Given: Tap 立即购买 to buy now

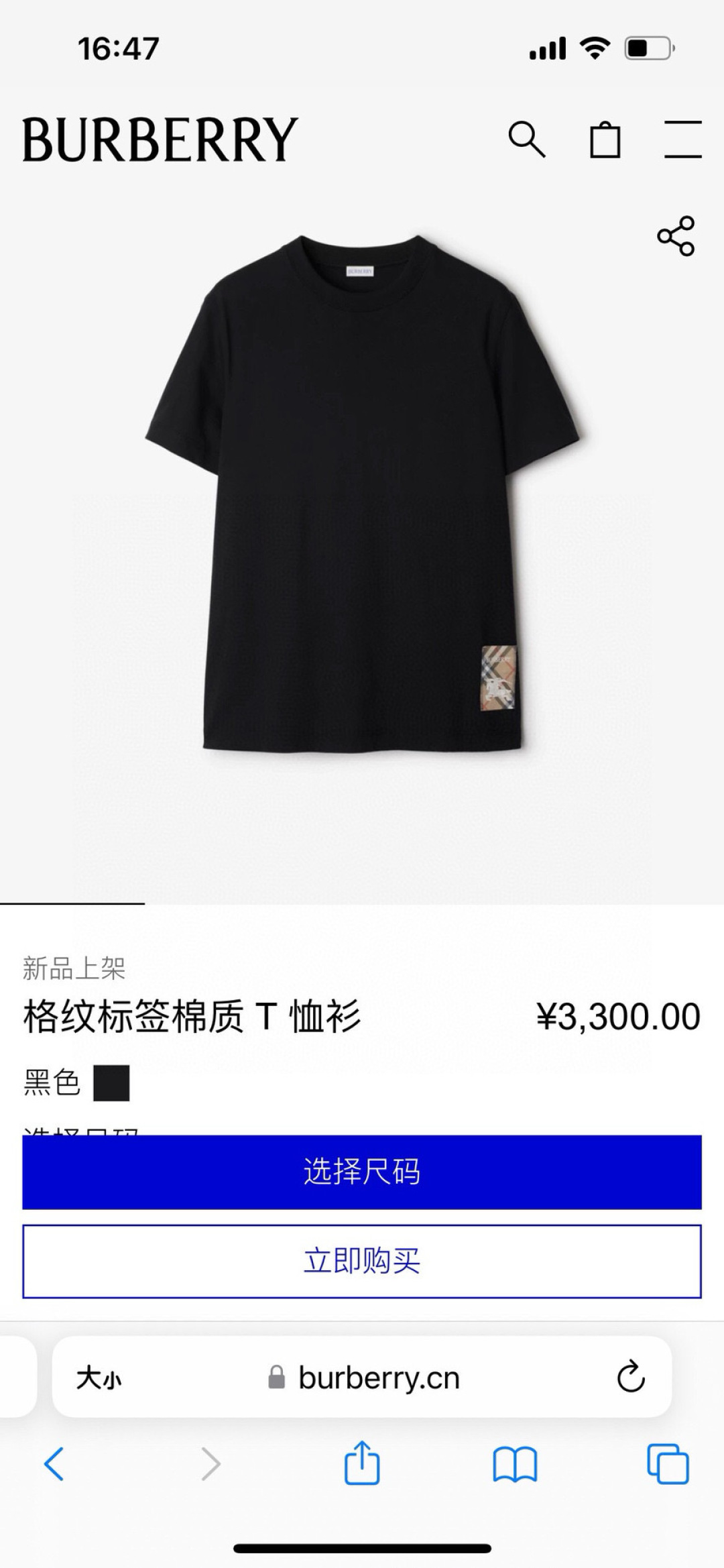Looking at the screenshot, I should [362, 1262].
